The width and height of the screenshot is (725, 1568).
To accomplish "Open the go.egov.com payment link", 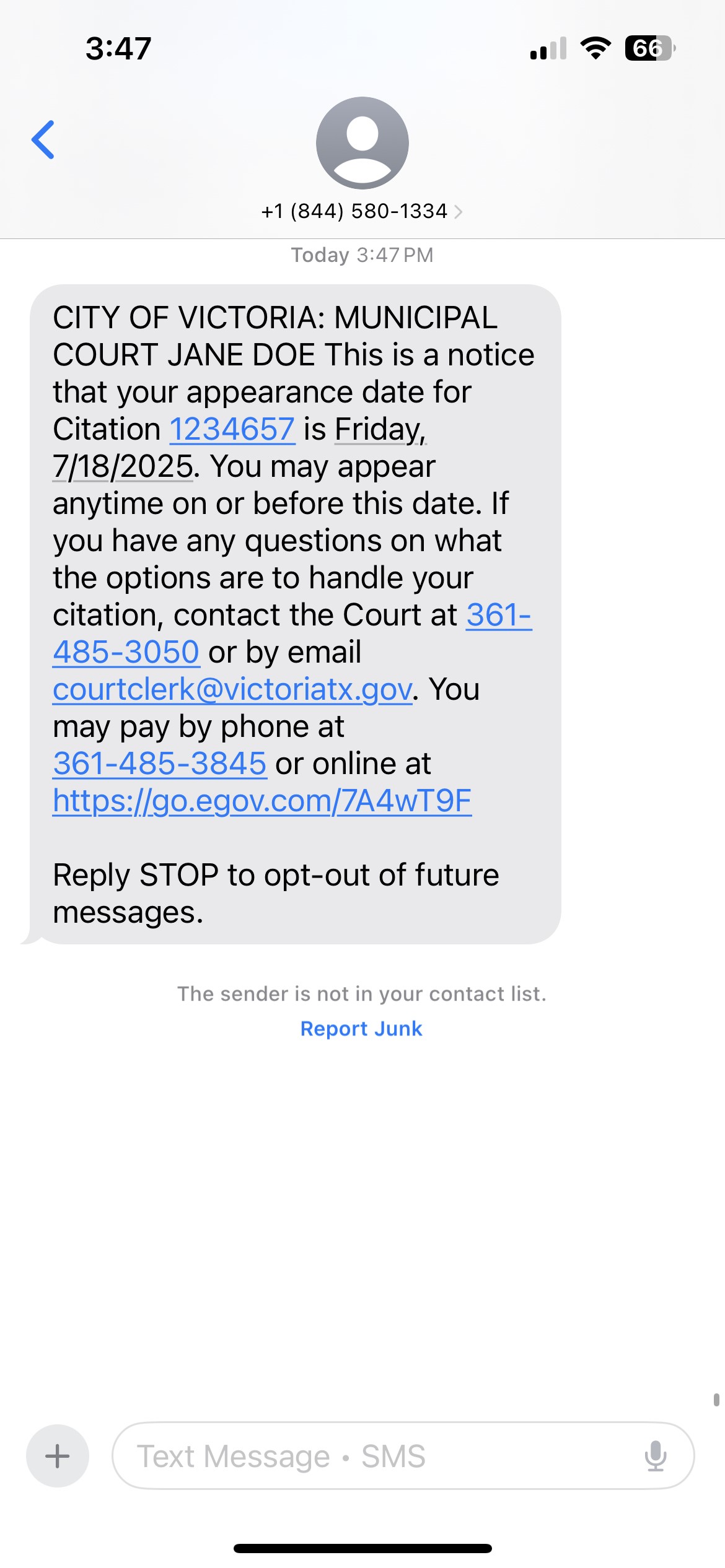I will point(262,801).
